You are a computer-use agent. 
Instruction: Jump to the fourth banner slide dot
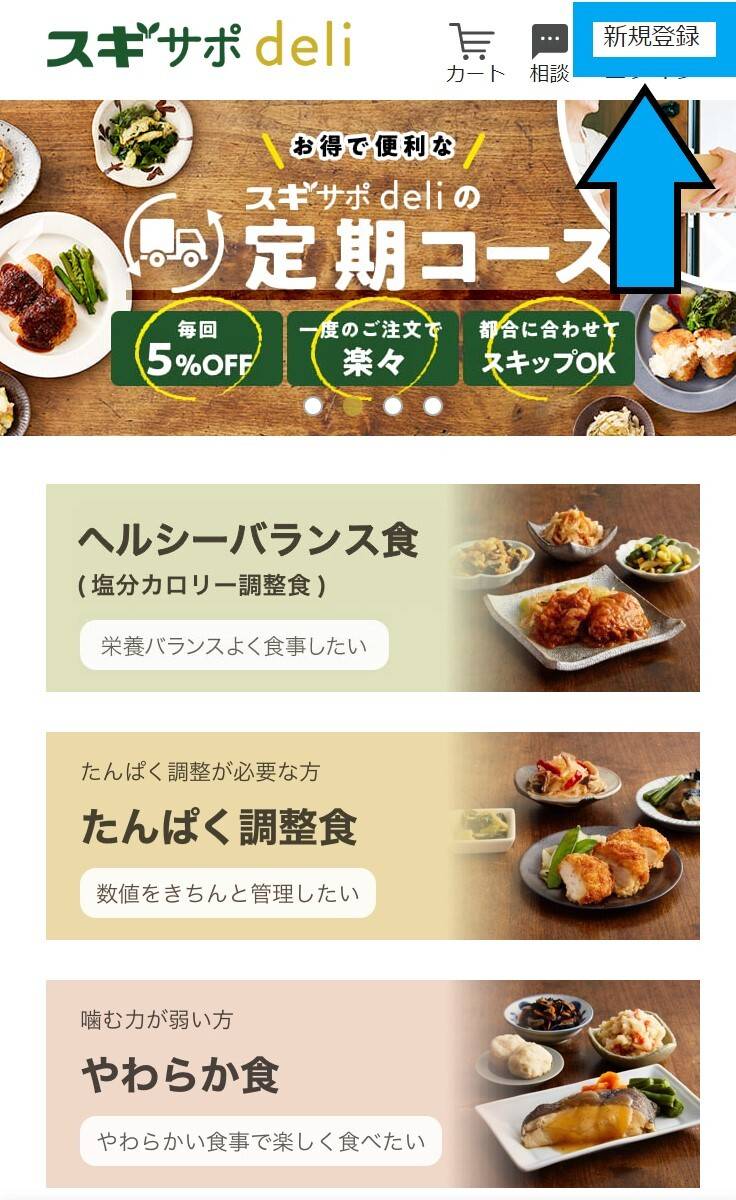(433, 406)
